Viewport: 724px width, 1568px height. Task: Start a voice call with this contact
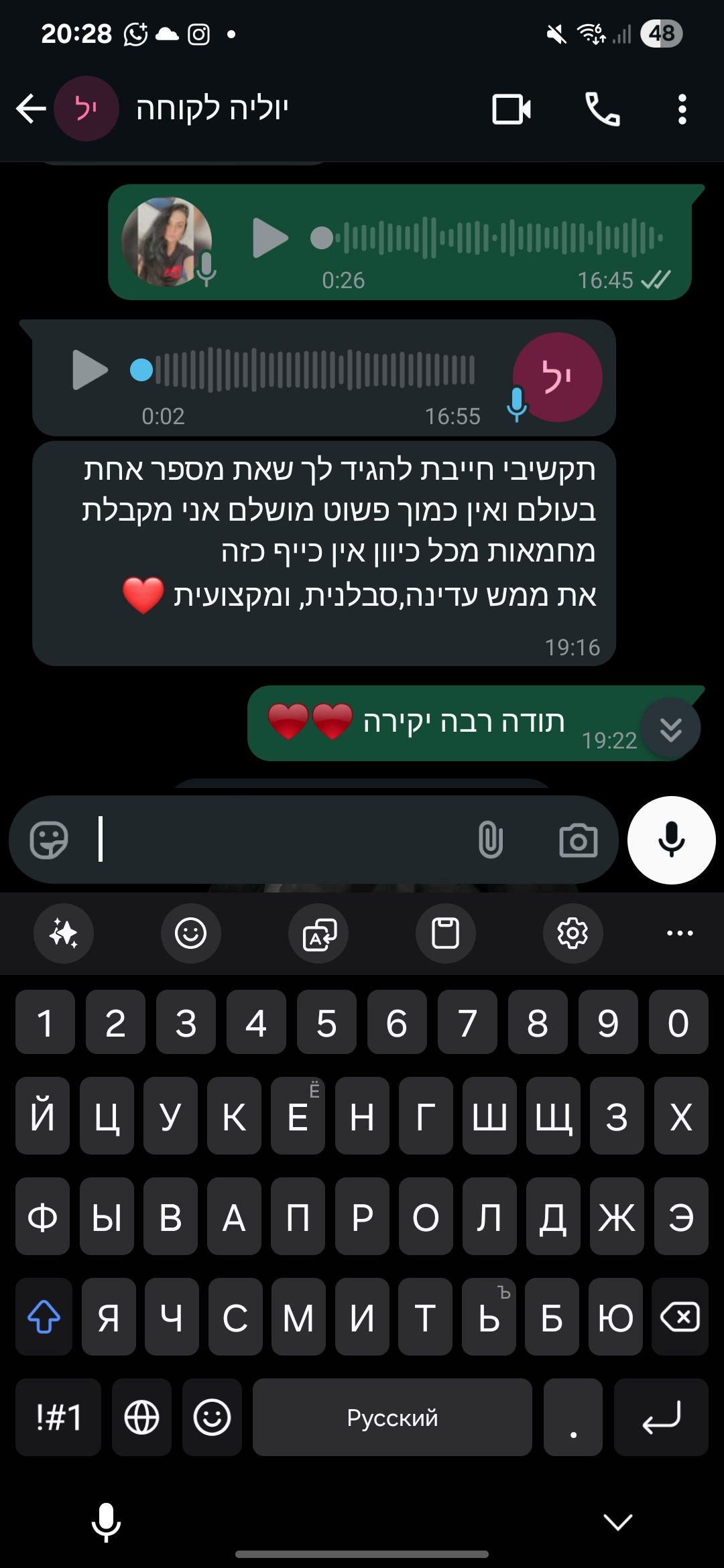pos(603,109)
